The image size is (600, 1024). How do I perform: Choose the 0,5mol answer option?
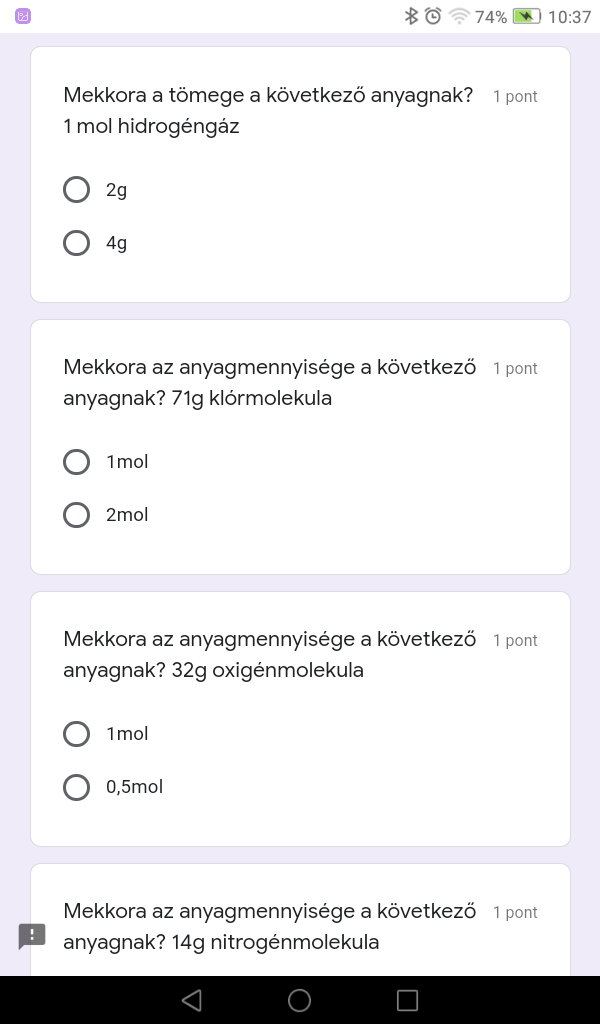77,787
